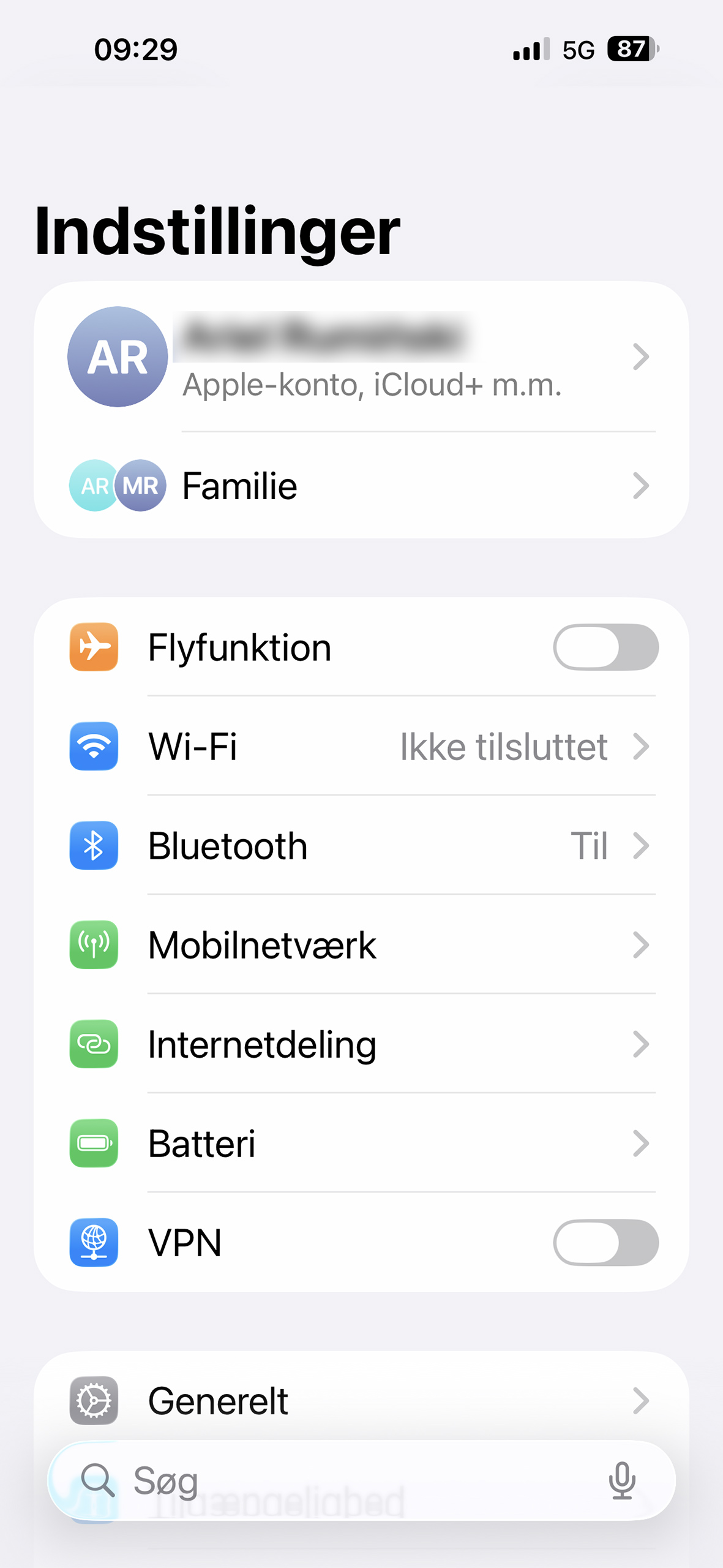View Batteri settings
Image resolution: width=723 pixels, height=1568 pixels.
[x=361, y=1144]
